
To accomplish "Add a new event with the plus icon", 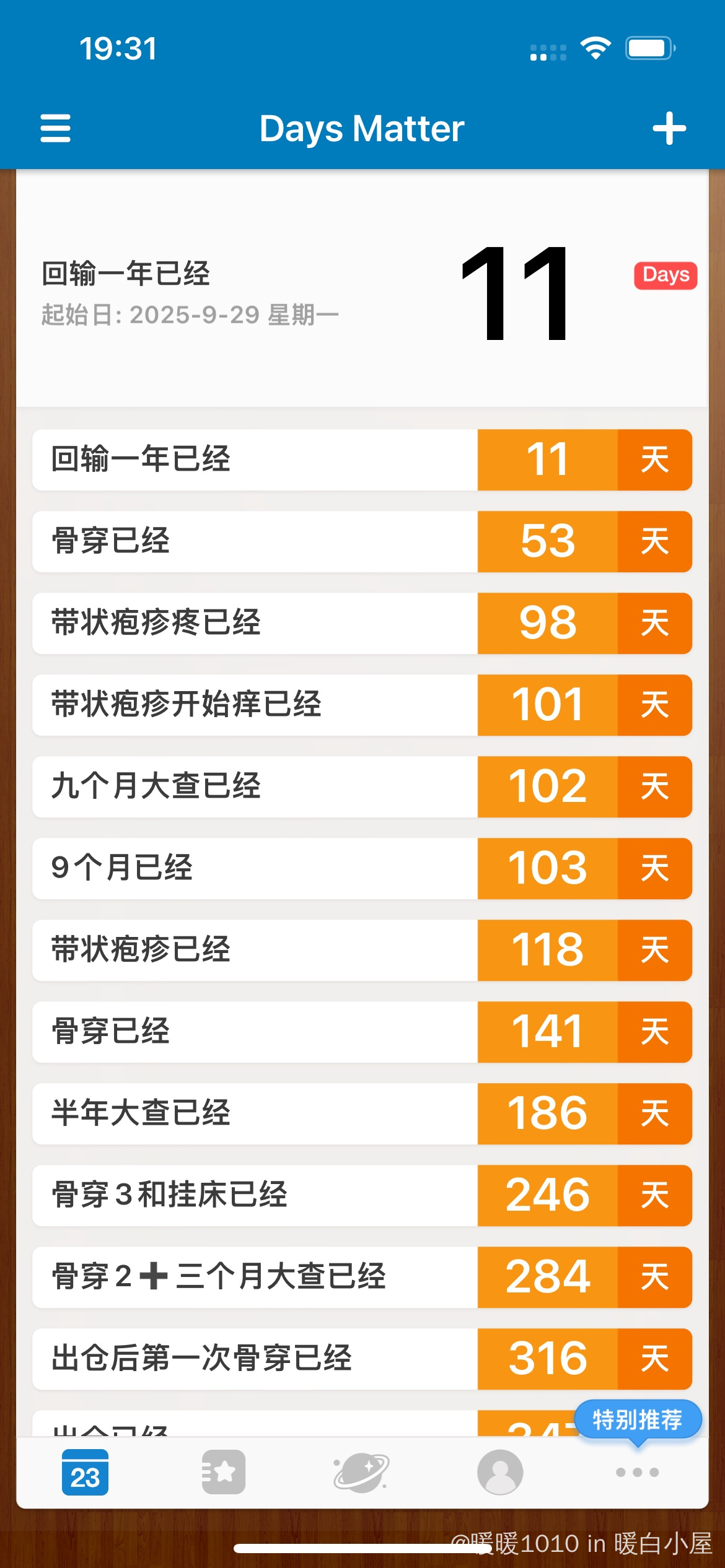I will (x=669, y=128).
